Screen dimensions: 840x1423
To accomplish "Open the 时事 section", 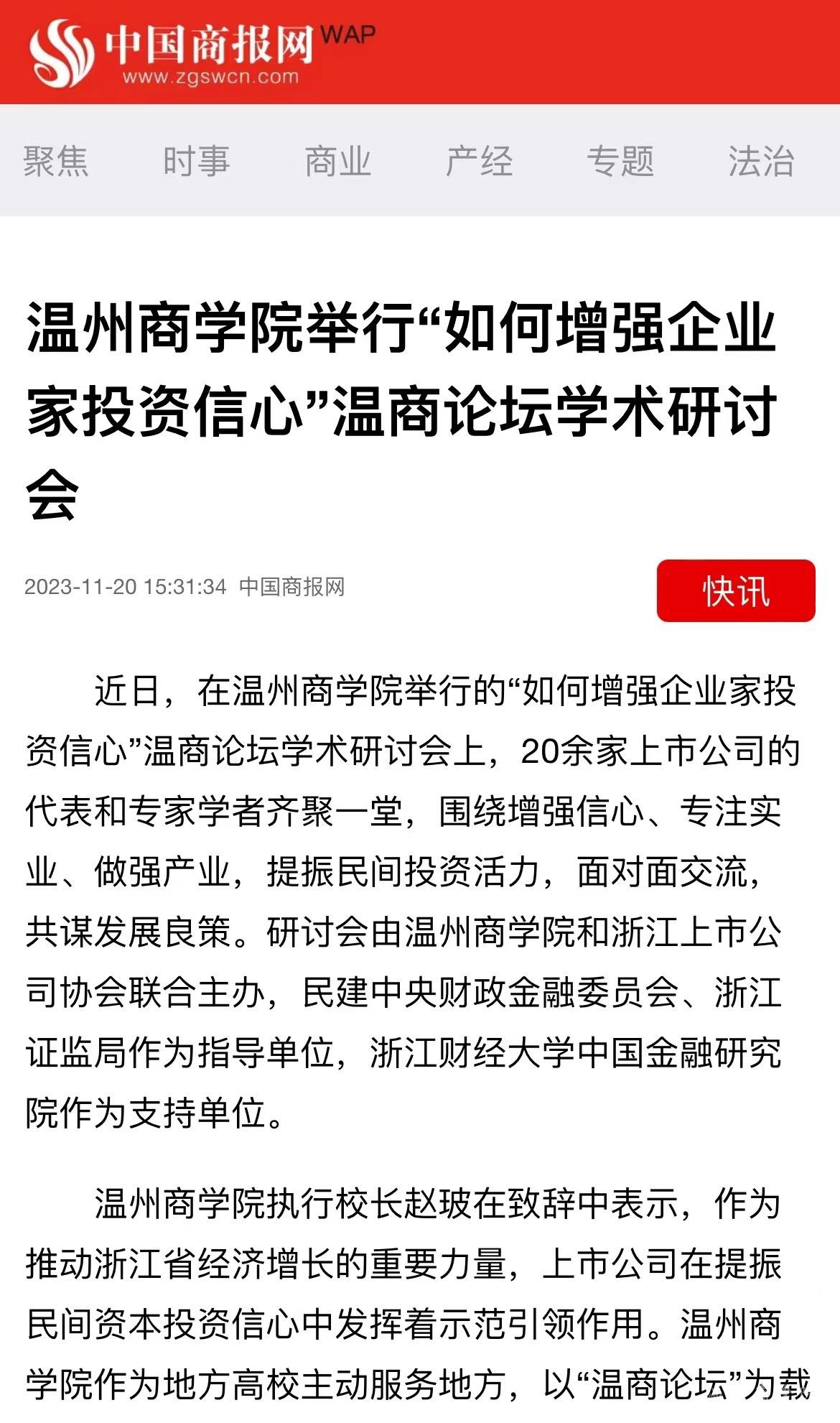I will (x=197, y=161).
